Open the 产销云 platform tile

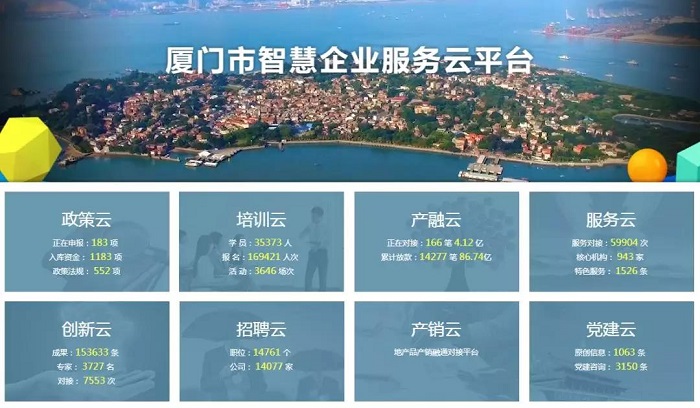point(436,351)
